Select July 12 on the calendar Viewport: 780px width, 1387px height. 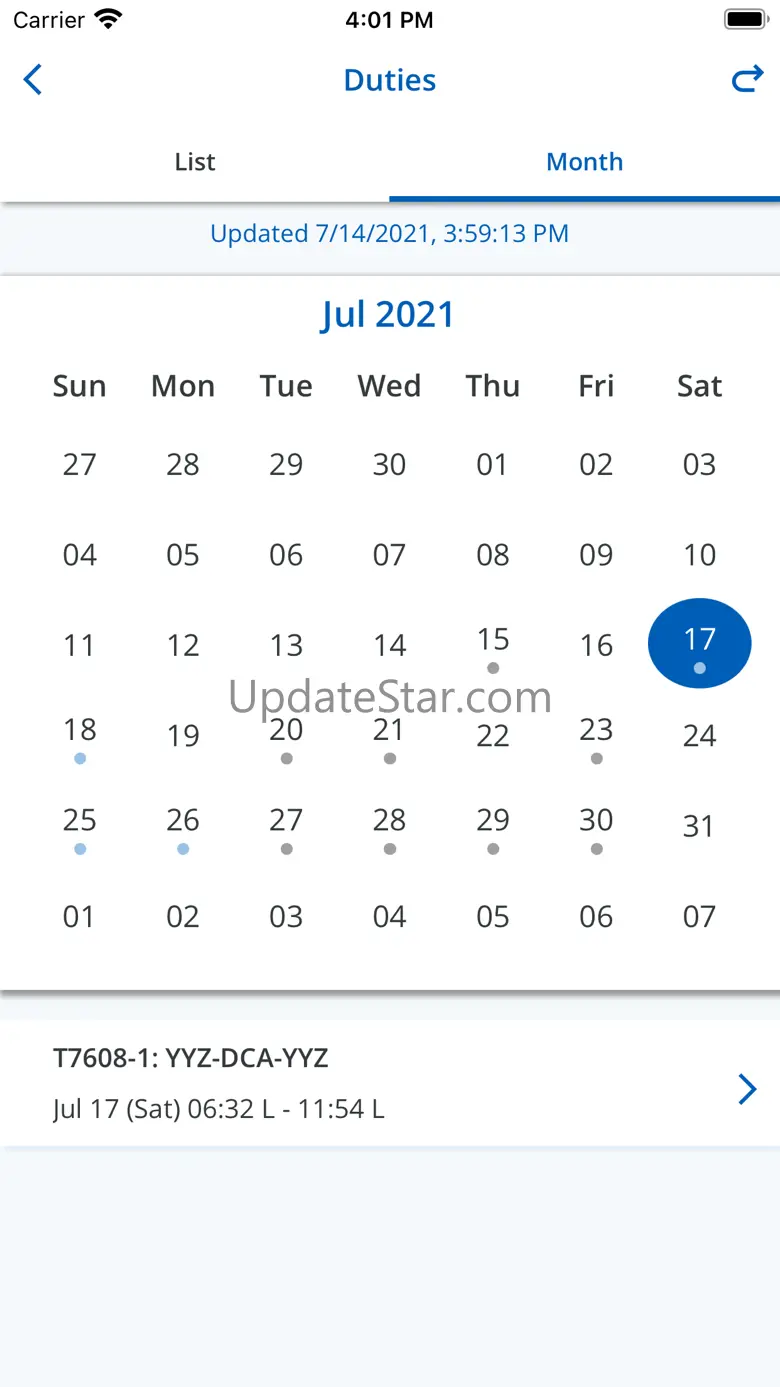coord(183,645)
